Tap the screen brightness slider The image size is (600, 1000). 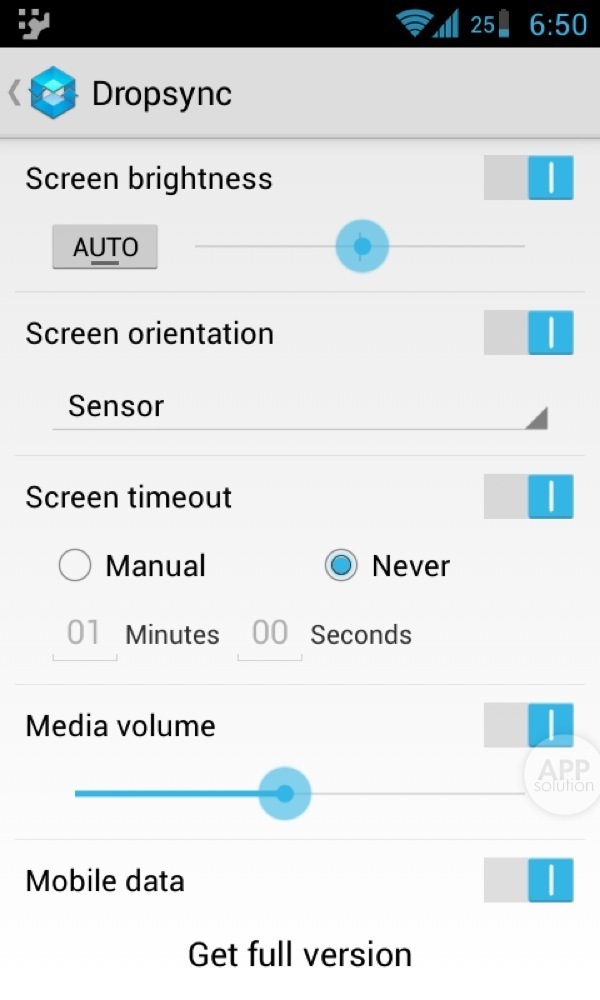(361, 246)
